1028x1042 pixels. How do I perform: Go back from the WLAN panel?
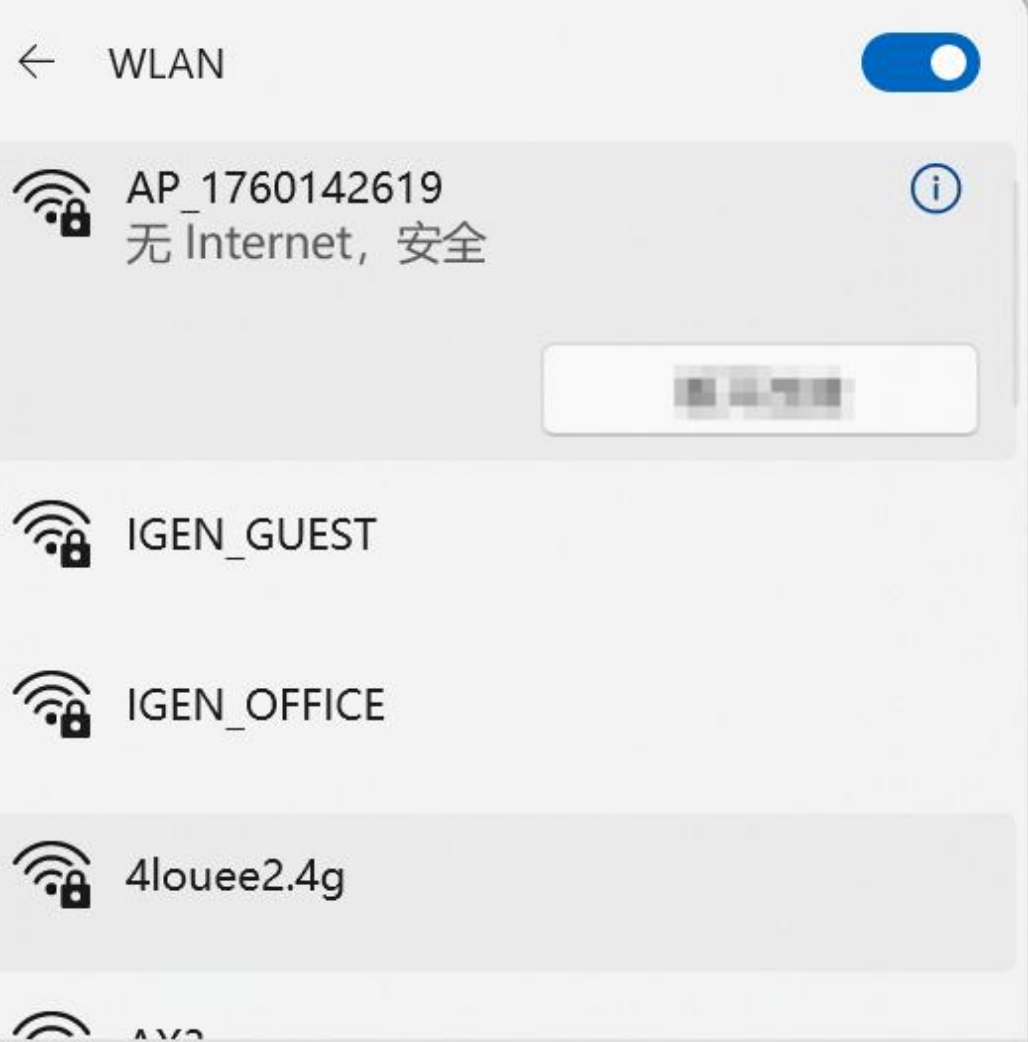point(37,64)
